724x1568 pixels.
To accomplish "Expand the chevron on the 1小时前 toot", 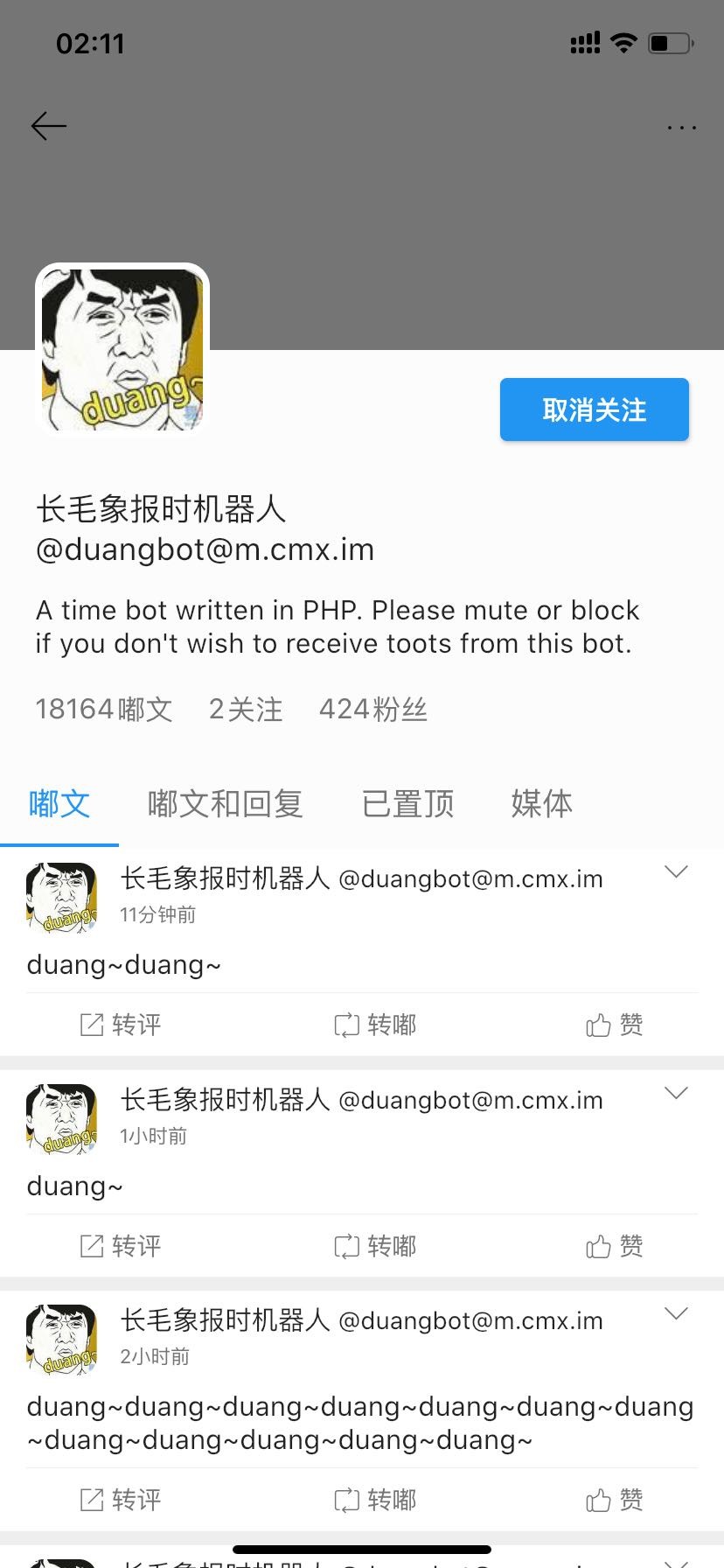I will pyautogui.click(x=676, y=1093).
